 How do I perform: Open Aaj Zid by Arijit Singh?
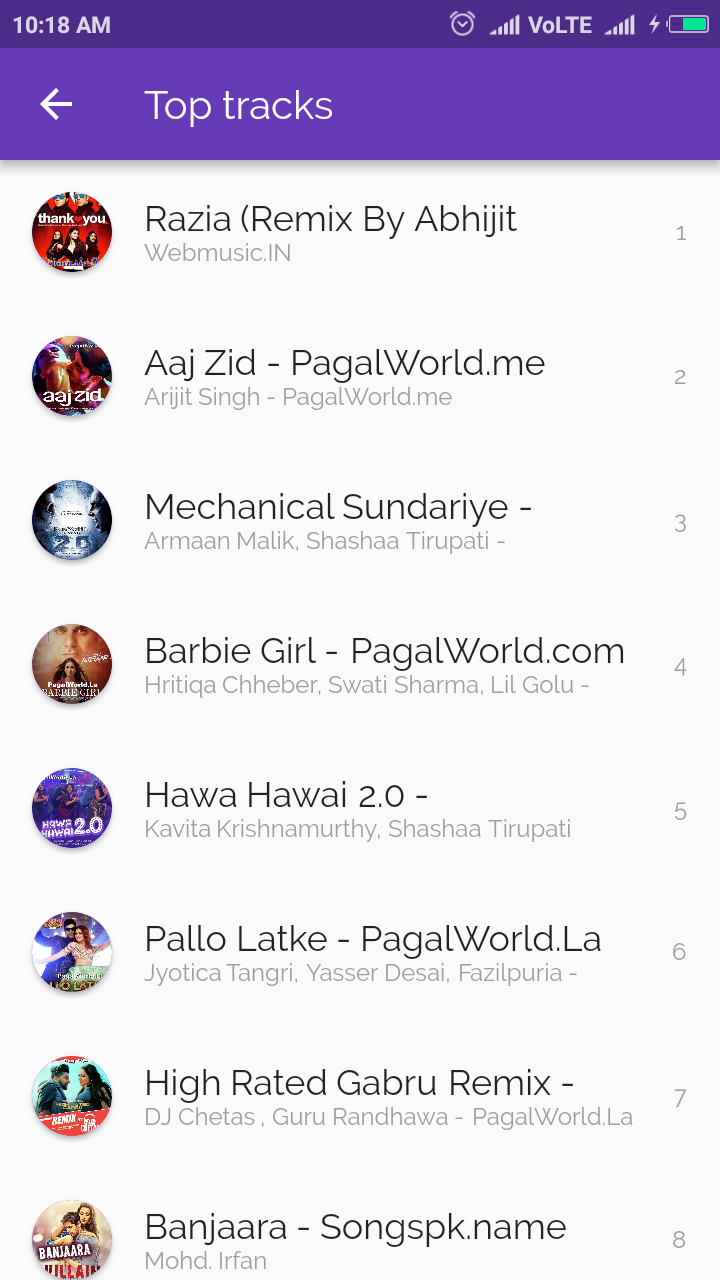[x=360, y=377]
